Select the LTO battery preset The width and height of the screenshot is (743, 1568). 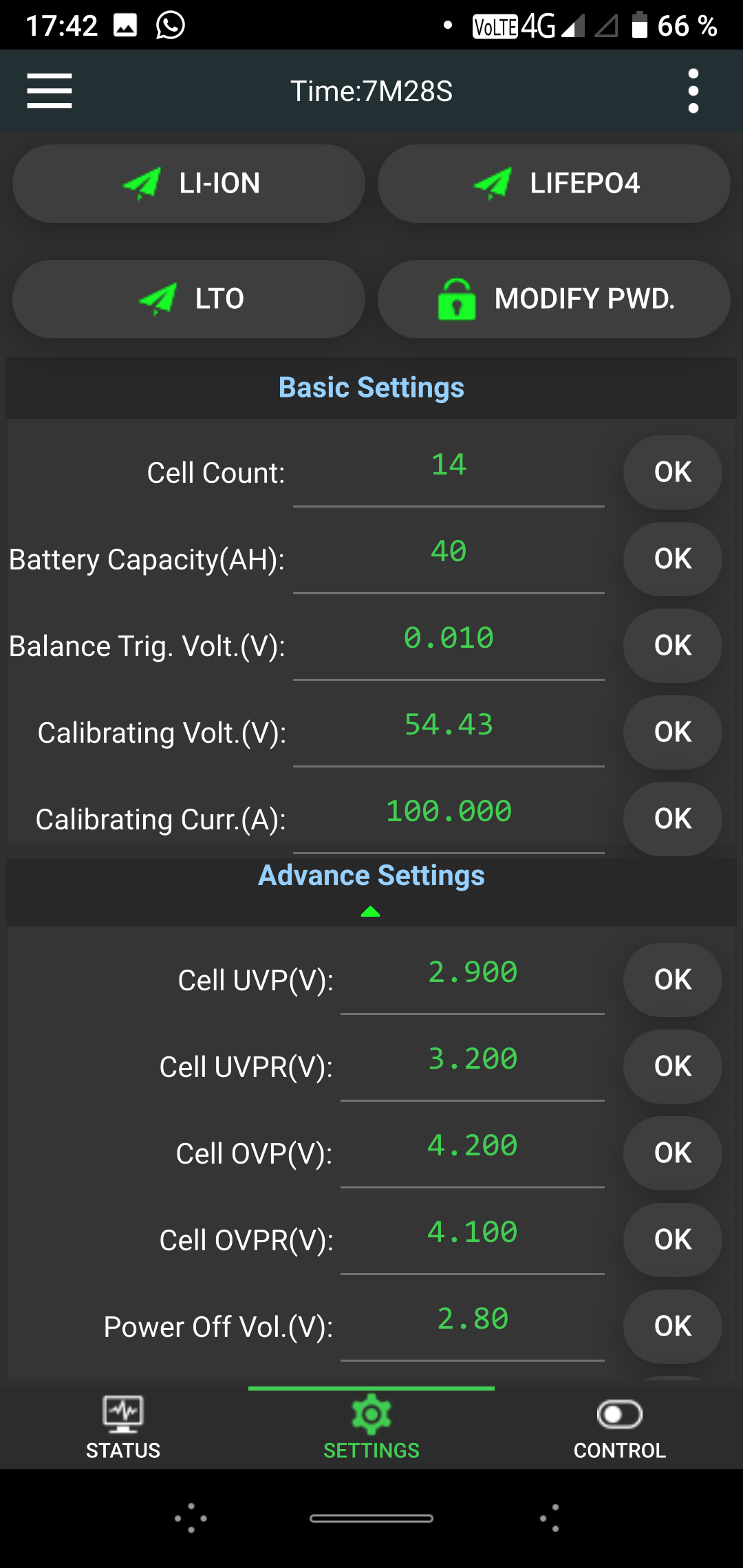click(x=186, y=298)
